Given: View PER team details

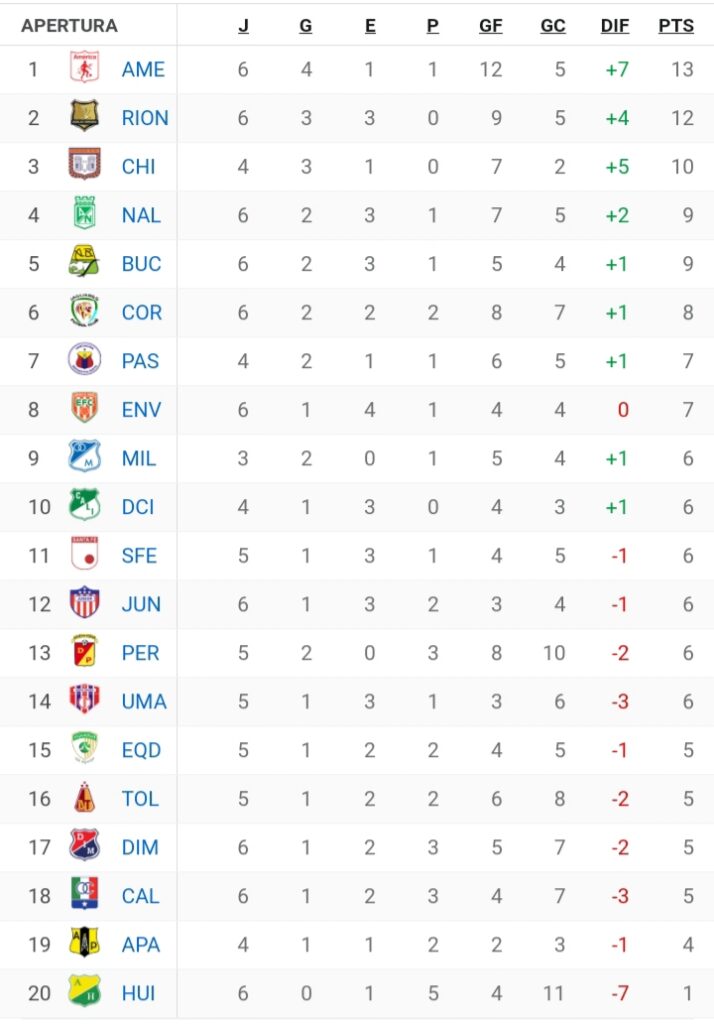Looking at the screenshot, I should click(x=140, y=652).
